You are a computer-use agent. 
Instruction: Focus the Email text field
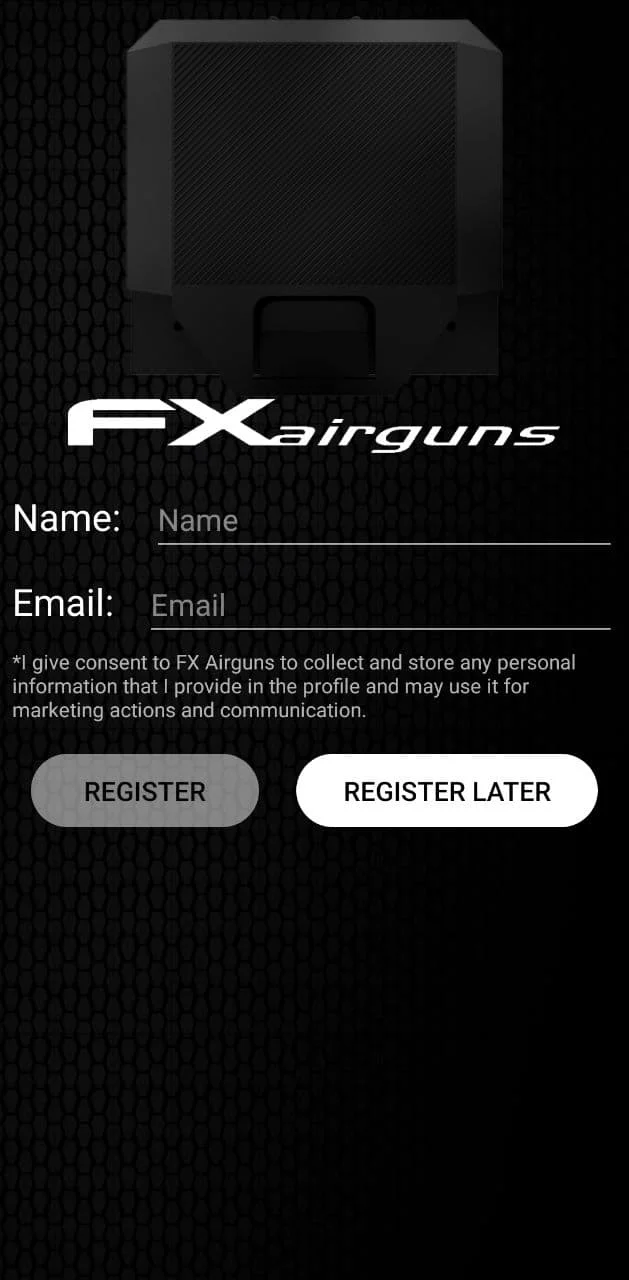click(x=380, y=606)
